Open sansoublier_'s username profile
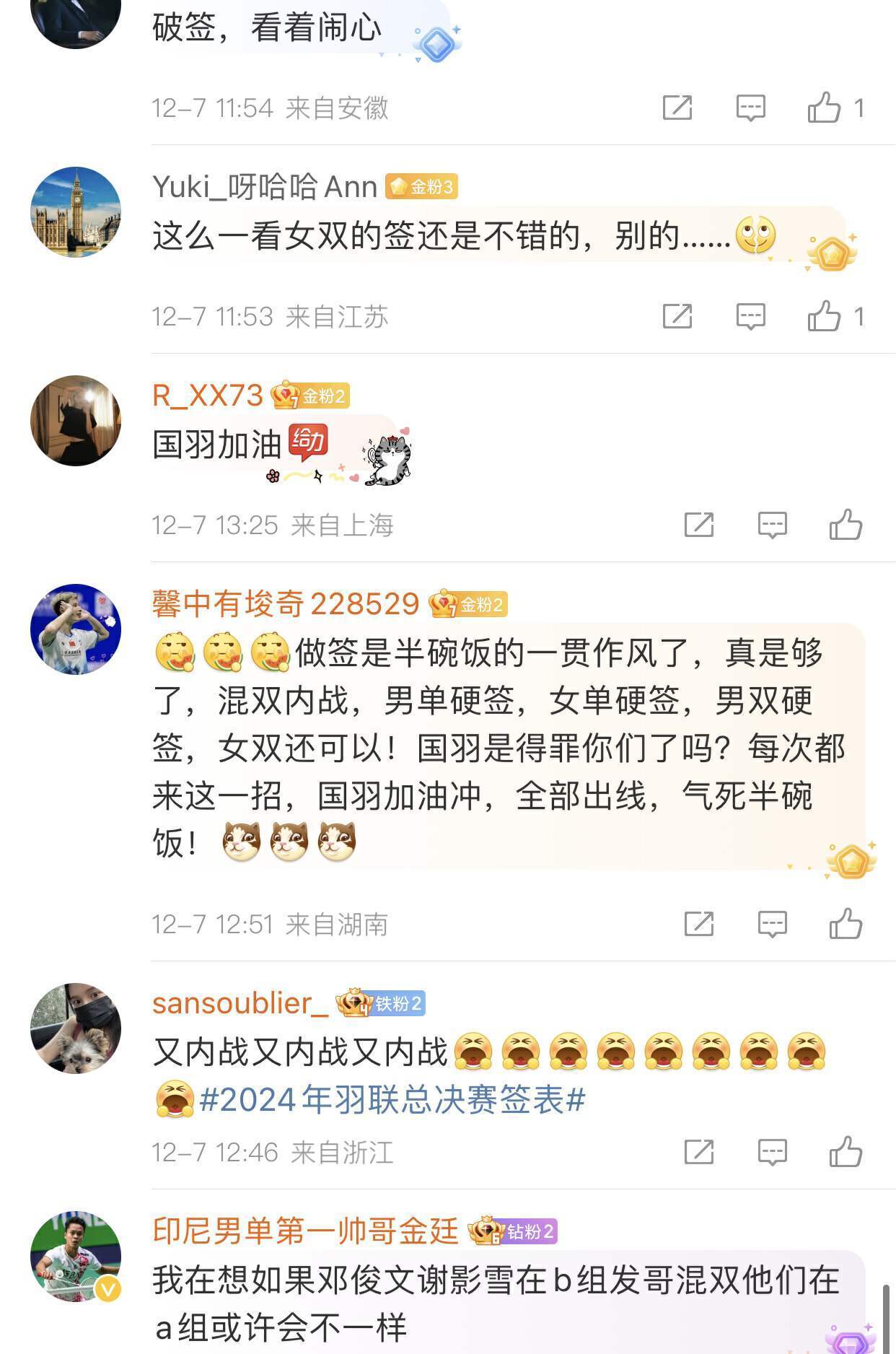The height and width of the screenshot is (1354, 896). pyautogui.click(x=240, y=1003)
